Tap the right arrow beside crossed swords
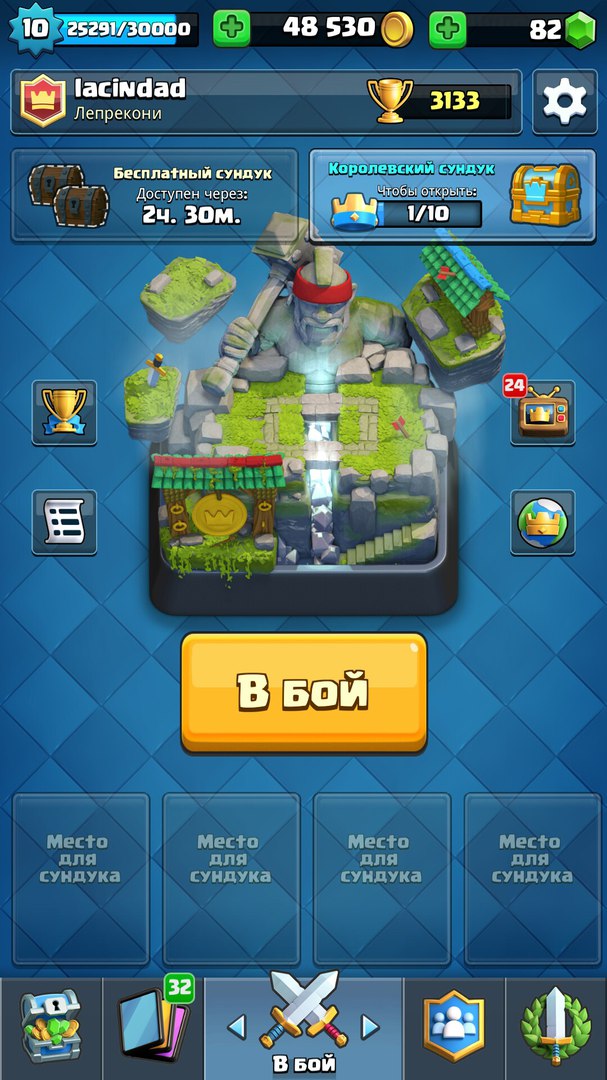Viewport: 607px width, 1080px height. [x=370, y=1026]
